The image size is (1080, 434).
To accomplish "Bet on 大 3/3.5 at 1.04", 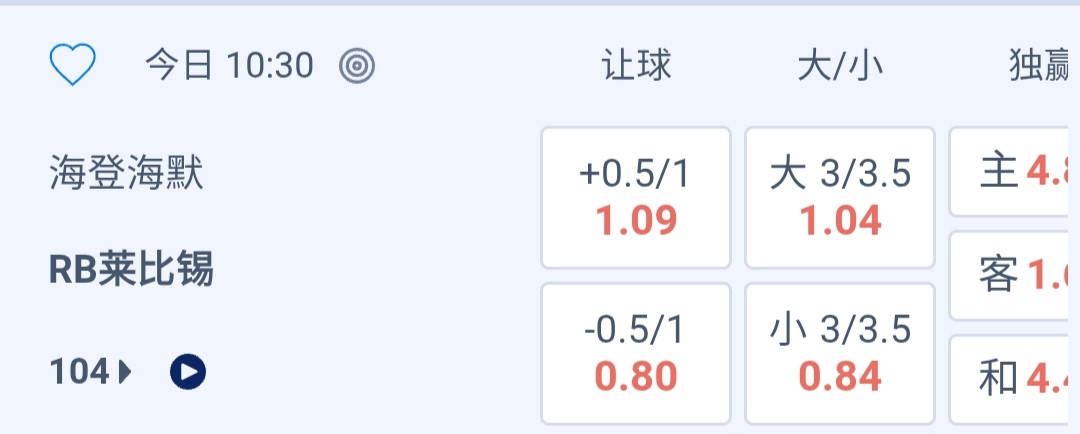I will (840, 197).
